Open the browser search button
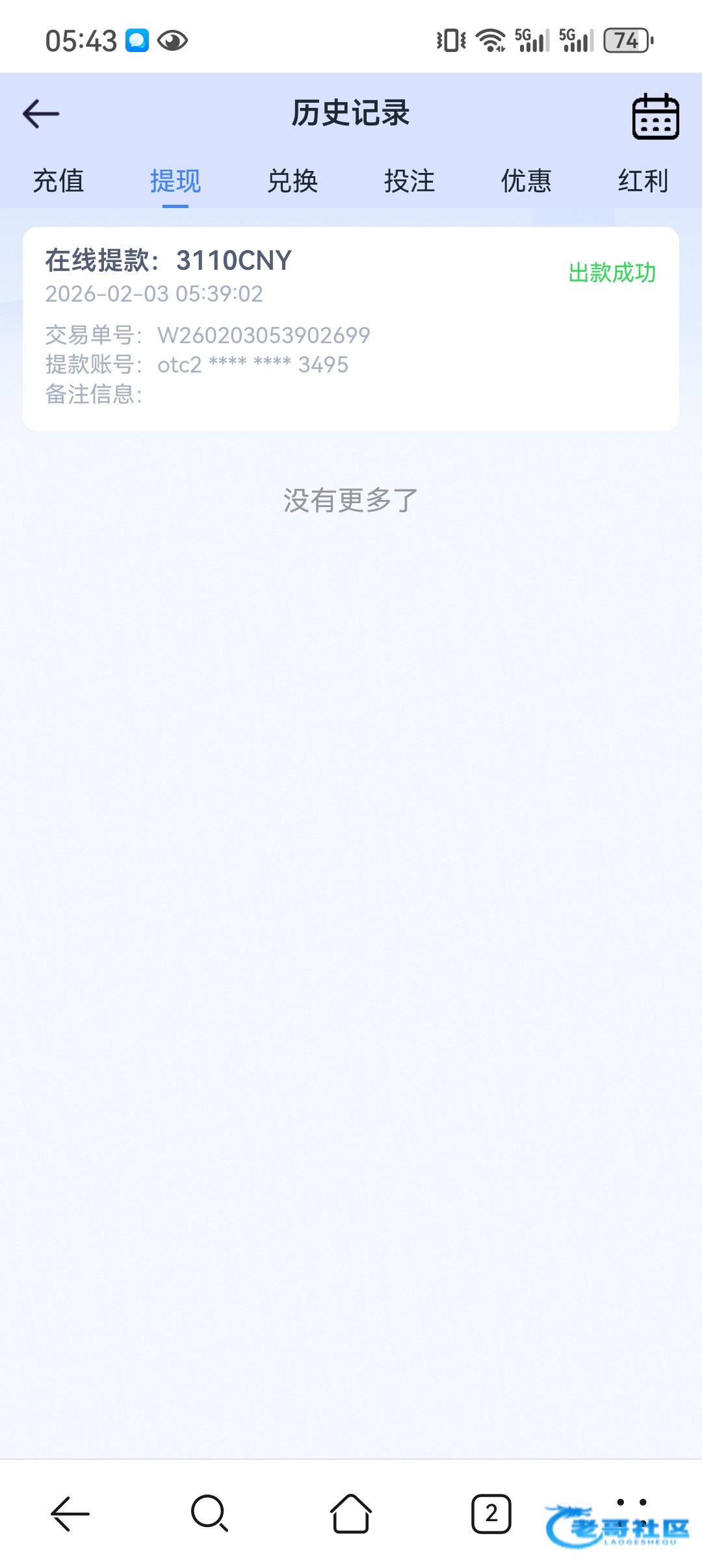702x1568 pixels. (210, 1513)
